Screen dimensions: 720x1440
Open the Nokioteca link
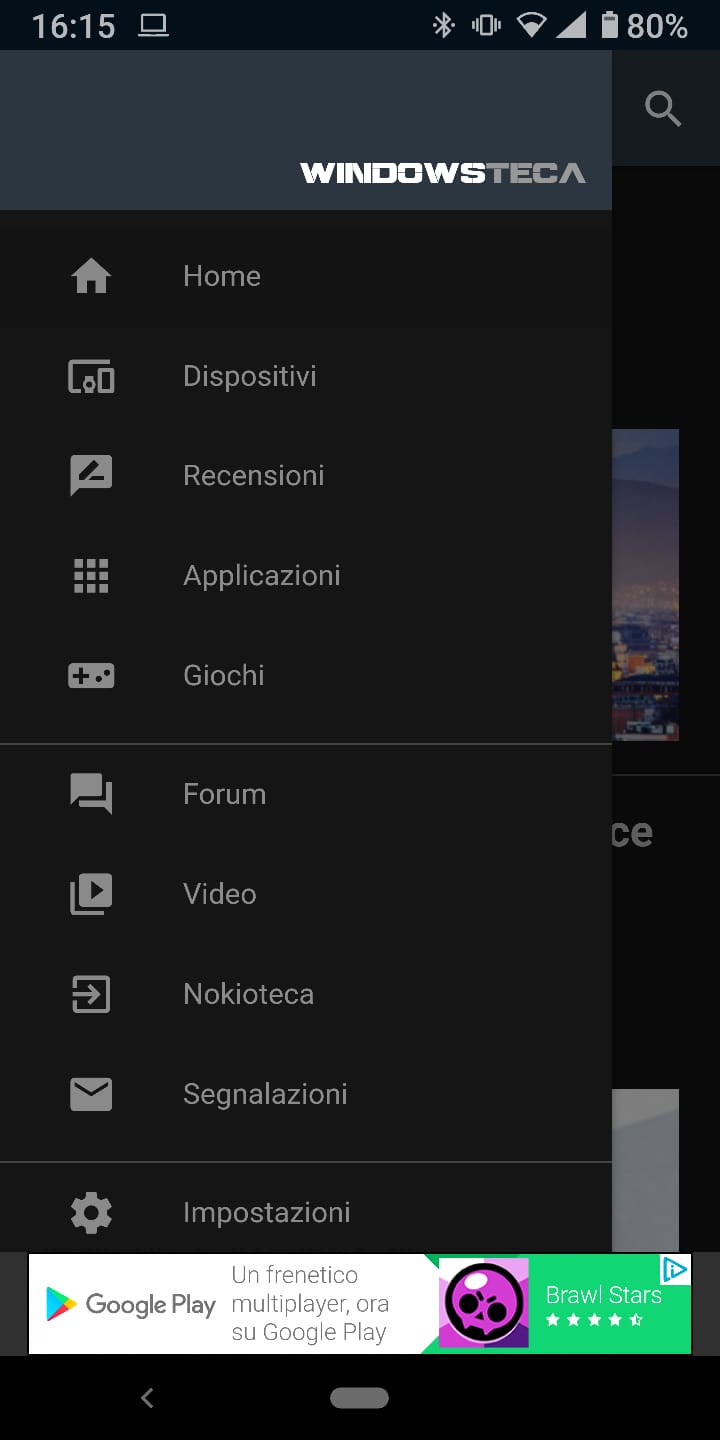(x=306, y=994)
